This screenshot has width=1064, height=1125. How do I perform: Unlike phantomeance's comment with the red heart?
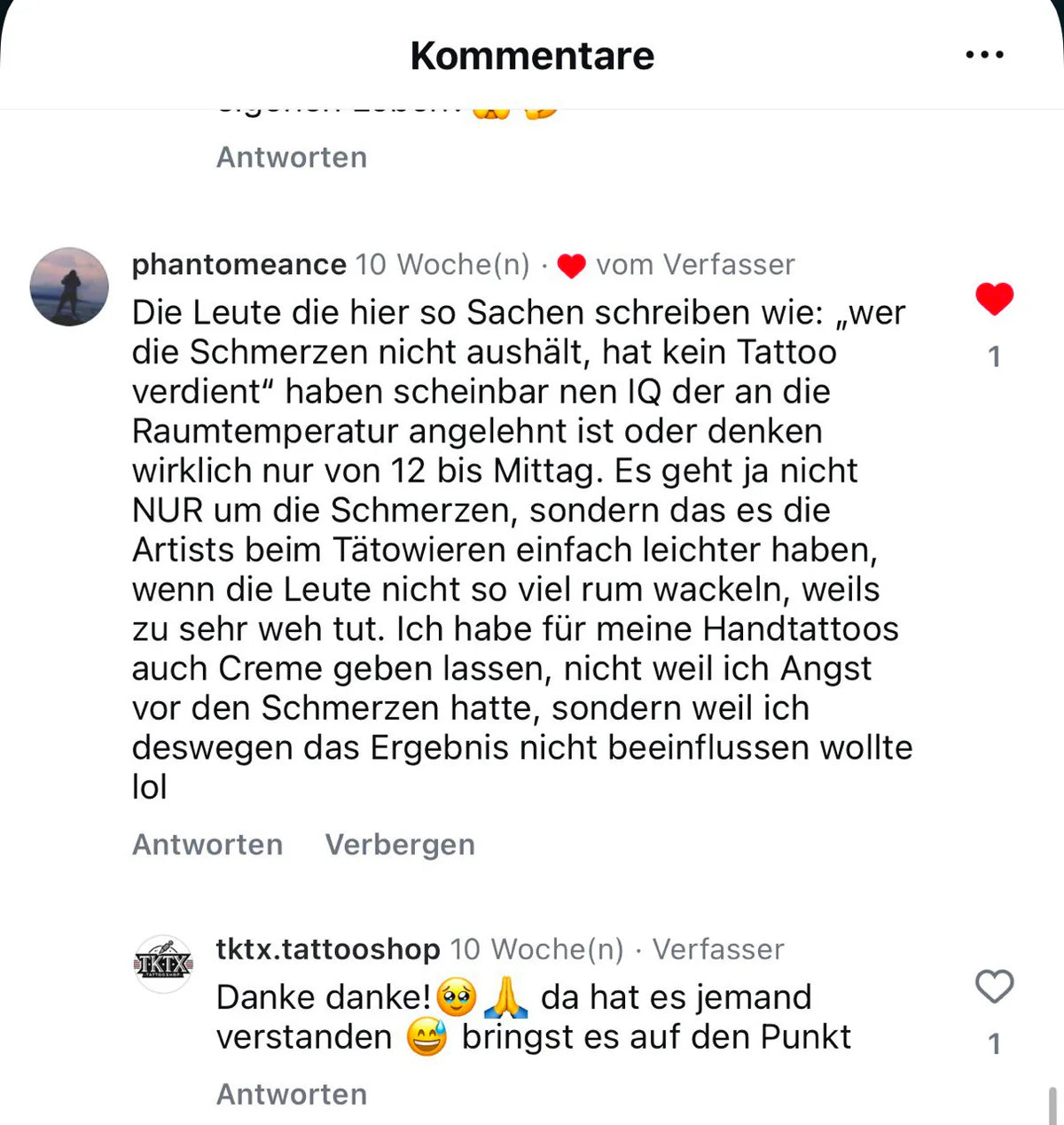pos(994,299)
